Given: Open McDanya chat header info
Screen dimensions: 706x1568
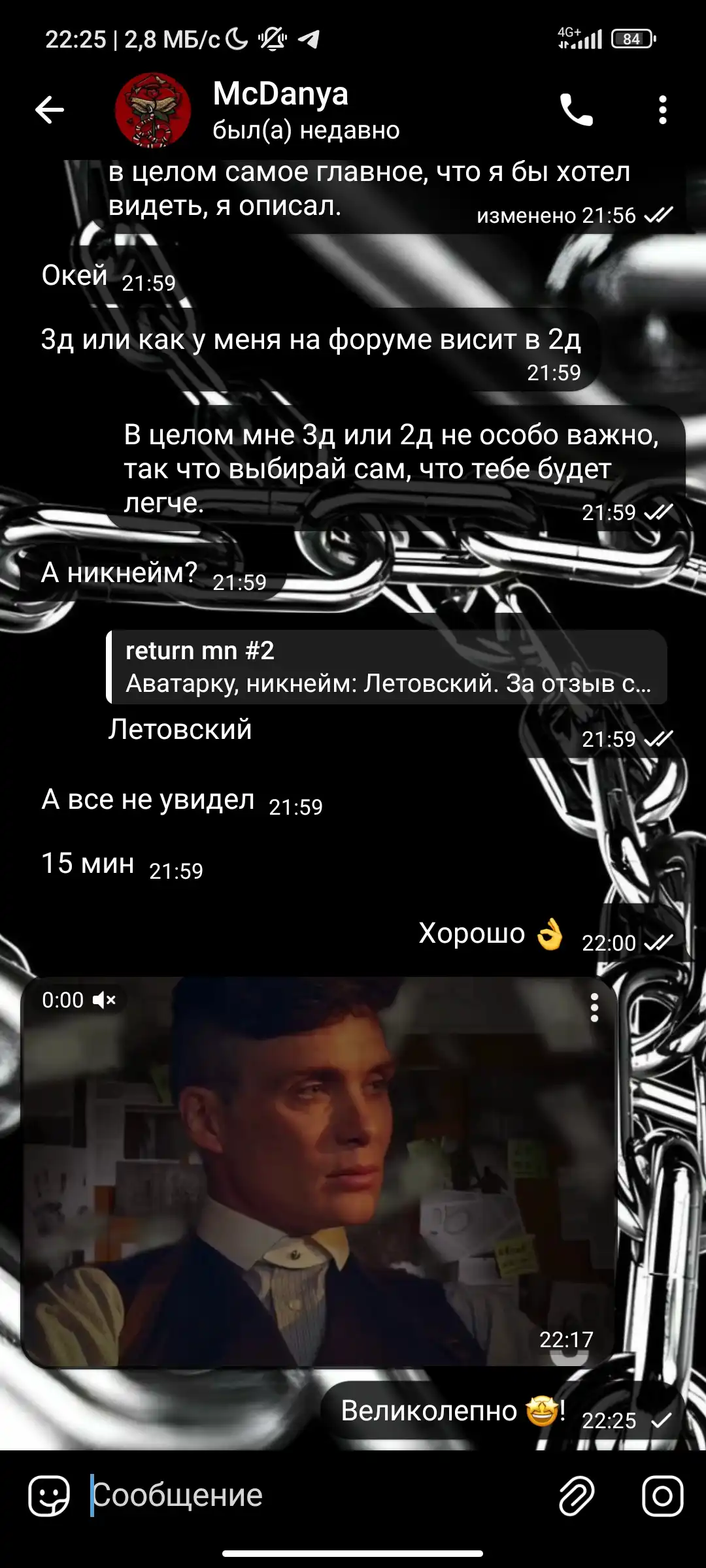Looking at the screenshot, I should click(307, 111).
